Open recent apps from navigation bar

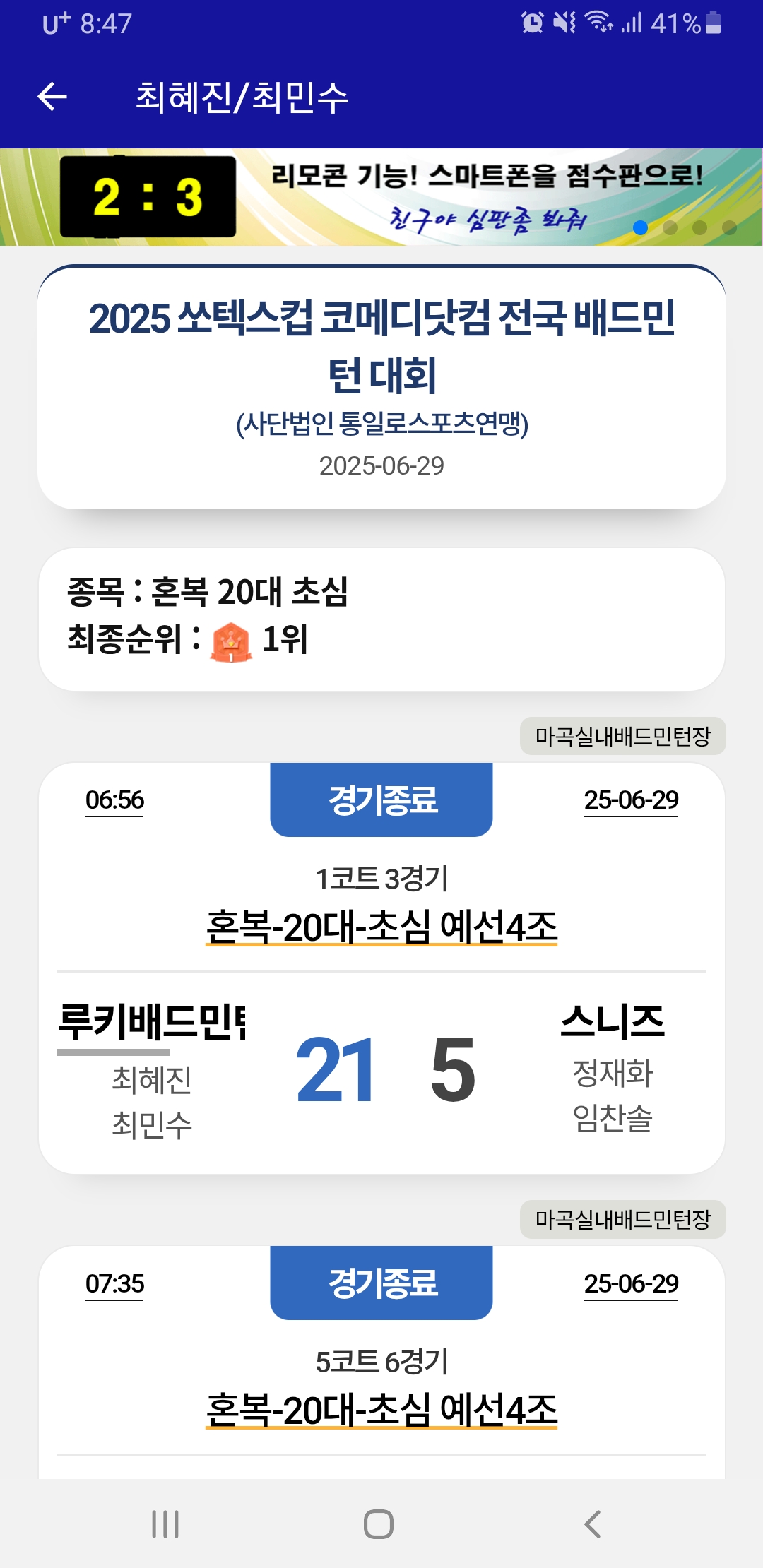tap(165, 1524)
